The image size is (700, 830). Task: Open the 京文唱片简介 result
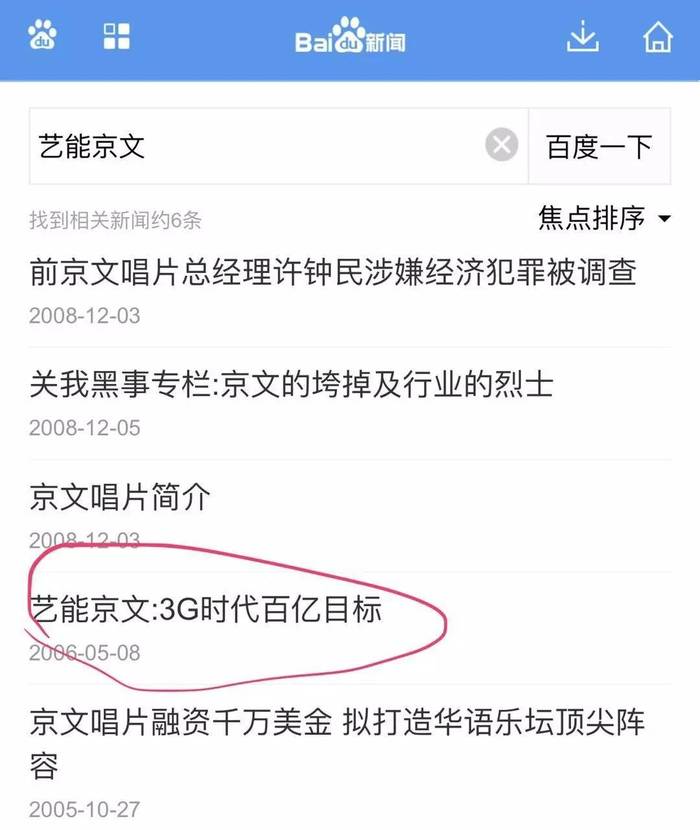click(120, 496)
